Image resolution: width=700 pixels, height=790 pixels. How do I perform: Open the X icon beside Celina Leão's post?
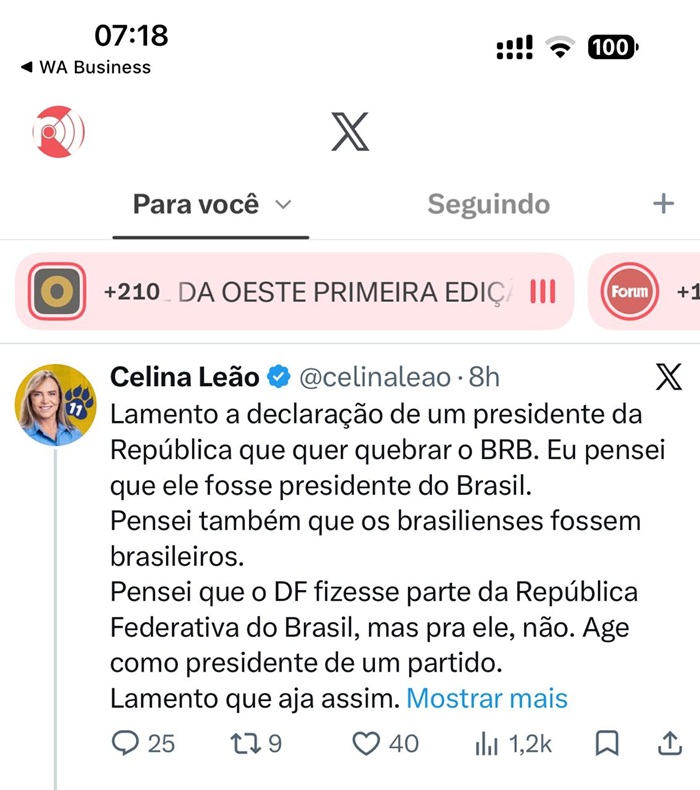point(669,377)
